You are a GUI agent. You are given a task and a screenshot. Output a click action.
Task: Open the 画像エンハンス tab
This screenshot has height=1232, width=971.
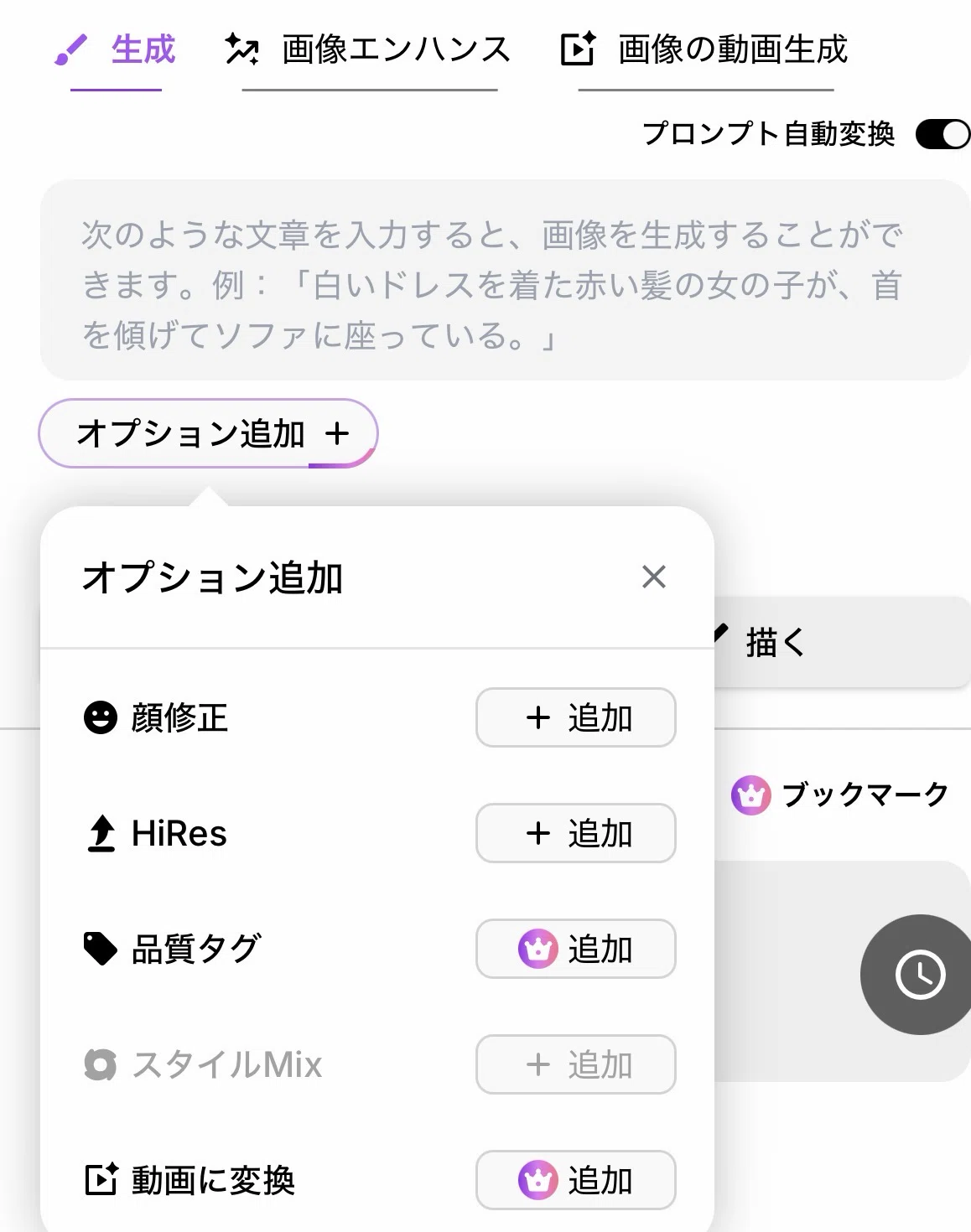coord(369,50)
